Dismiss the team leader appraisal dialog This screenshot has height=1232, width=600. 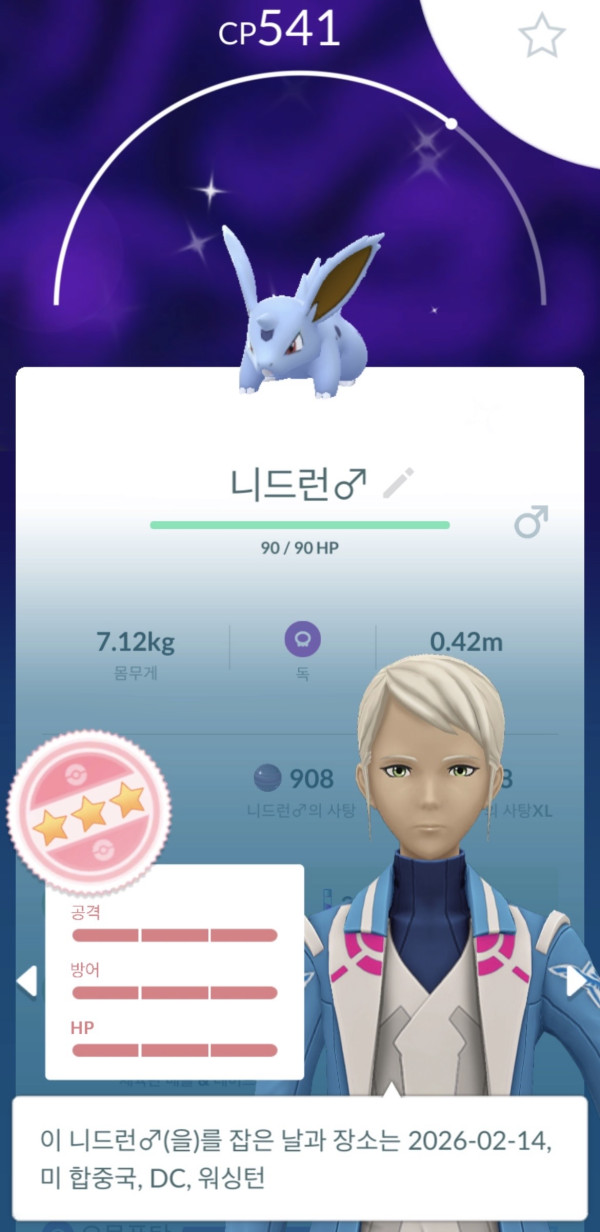coord(300,1156)
